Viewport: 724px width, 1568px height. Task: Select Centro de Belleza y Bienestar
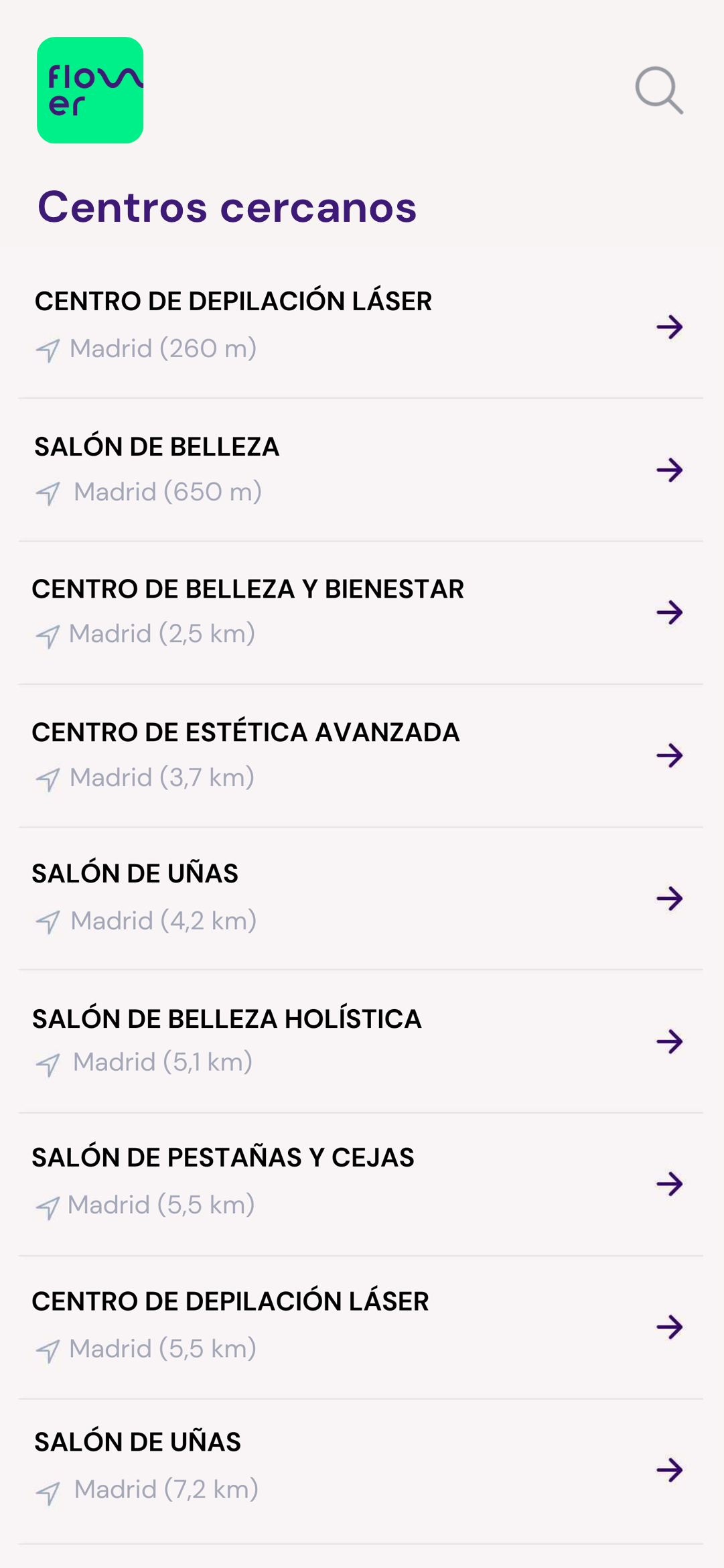pos(361,613)
